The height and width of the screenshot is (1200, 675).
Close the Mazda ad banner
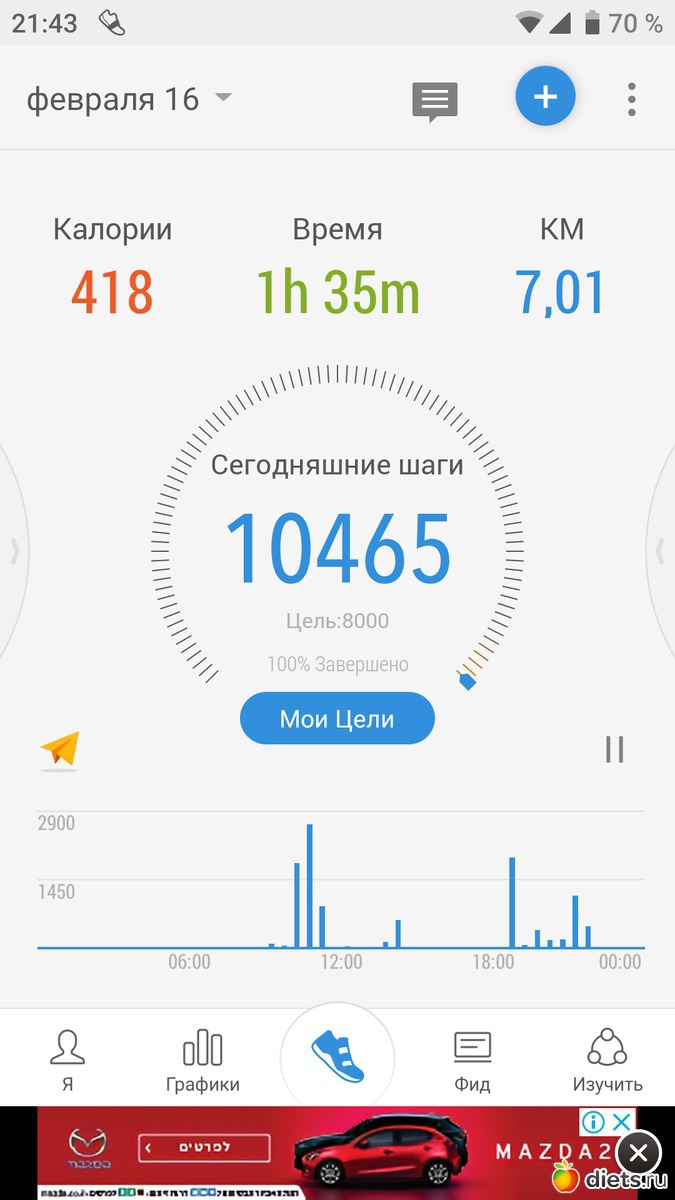638,1153
